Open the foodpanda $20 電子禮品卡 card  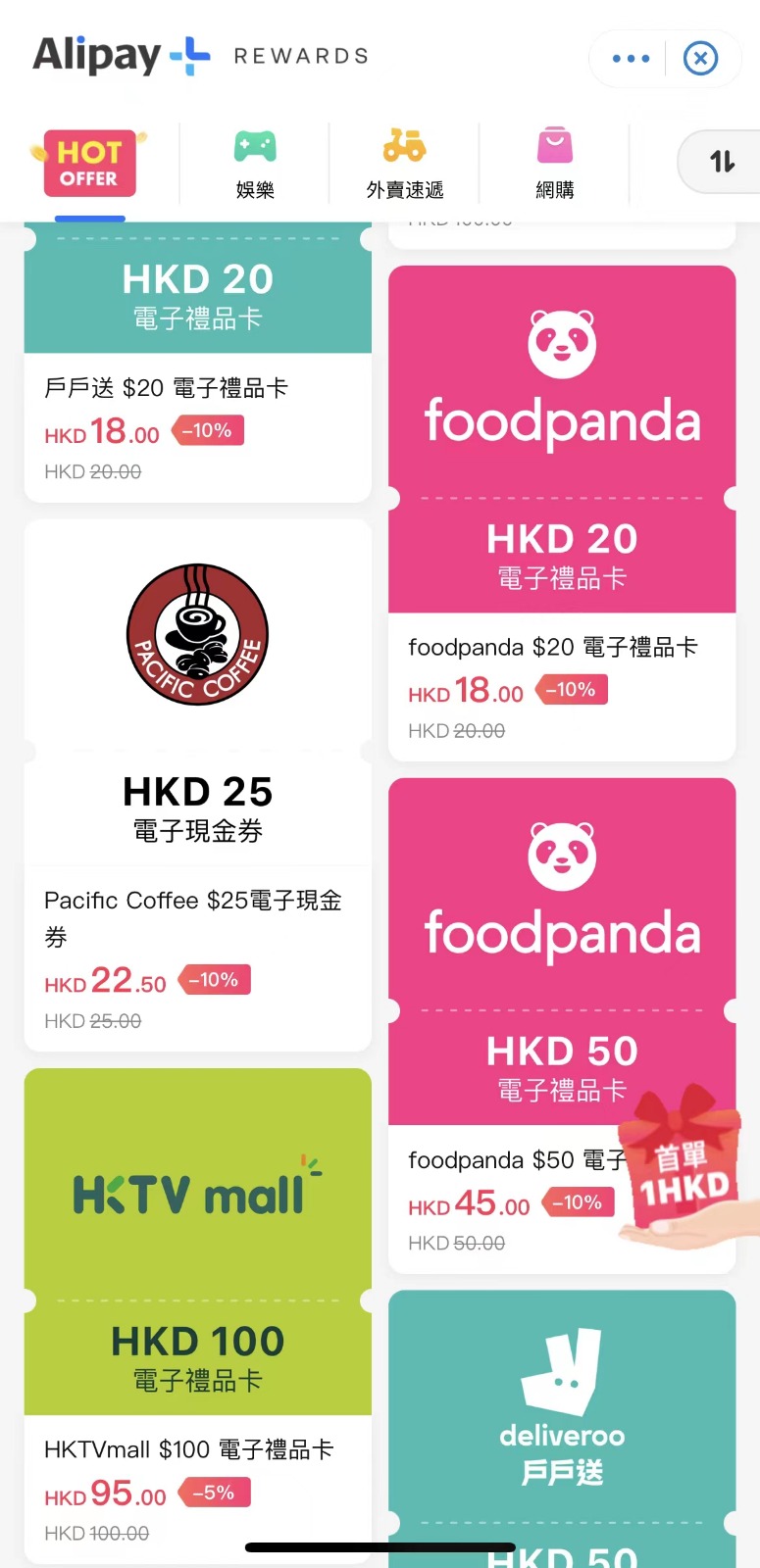tap(562, 514)
